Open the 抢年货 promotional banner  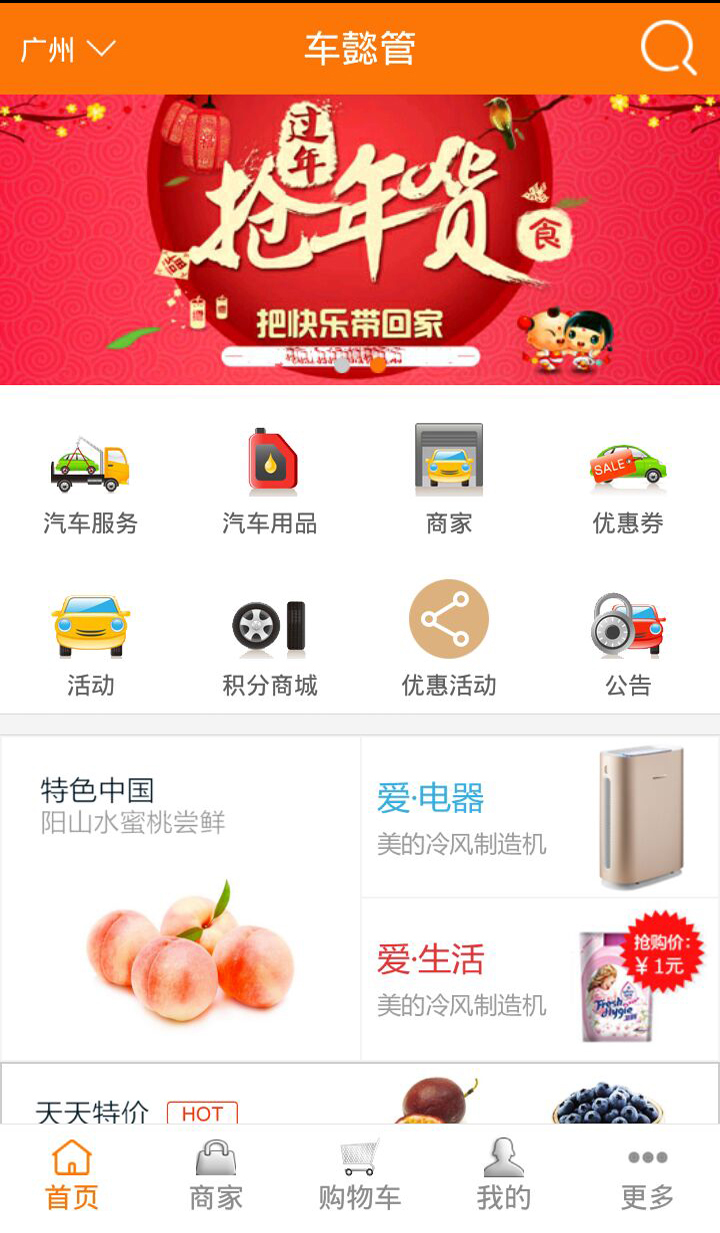(x=360, y=240)
